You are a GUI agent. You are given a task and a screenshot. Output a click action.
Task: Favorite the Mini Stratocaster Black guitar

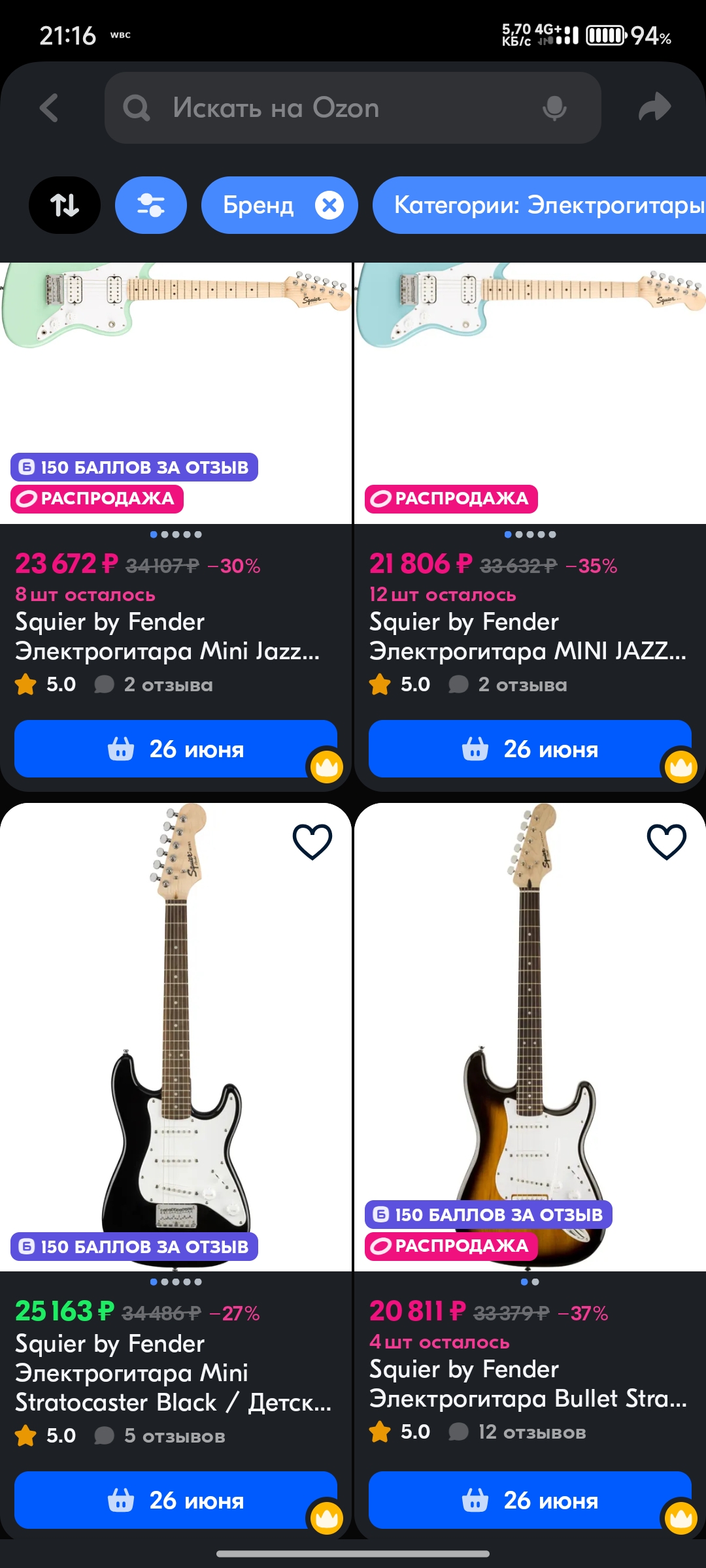pyautogui.click(x=312, y=841)
